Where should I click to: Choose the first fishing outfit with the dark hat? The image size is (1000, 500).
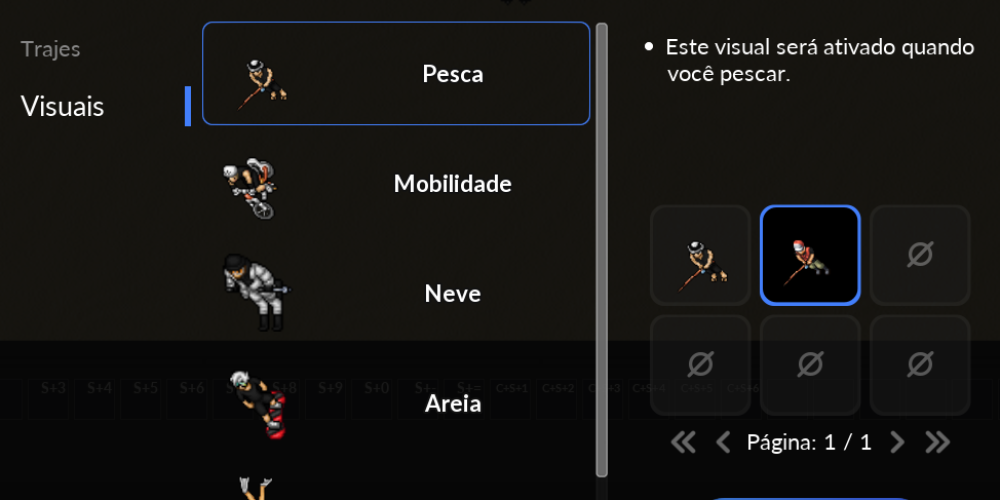point(700,255)
